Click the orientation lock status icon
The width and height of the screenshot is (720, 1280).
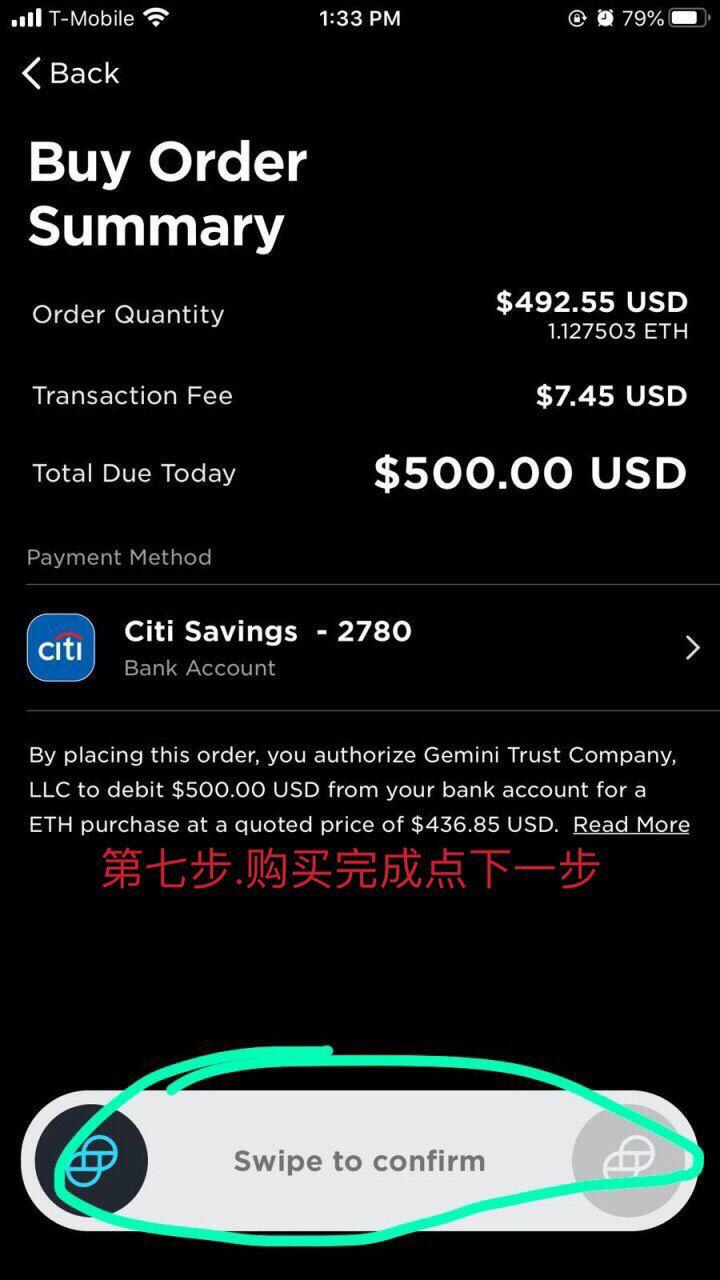coord(578,17)
